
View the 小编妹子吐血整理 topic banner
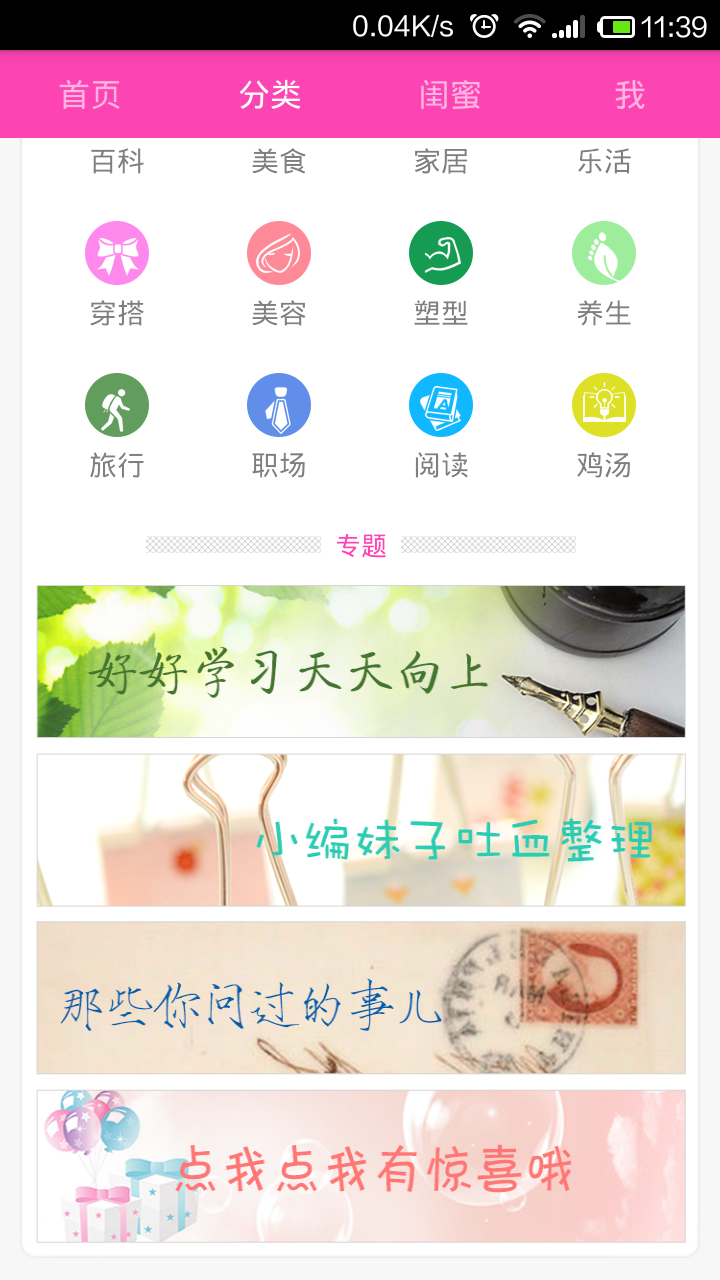[x=361, y=830]
